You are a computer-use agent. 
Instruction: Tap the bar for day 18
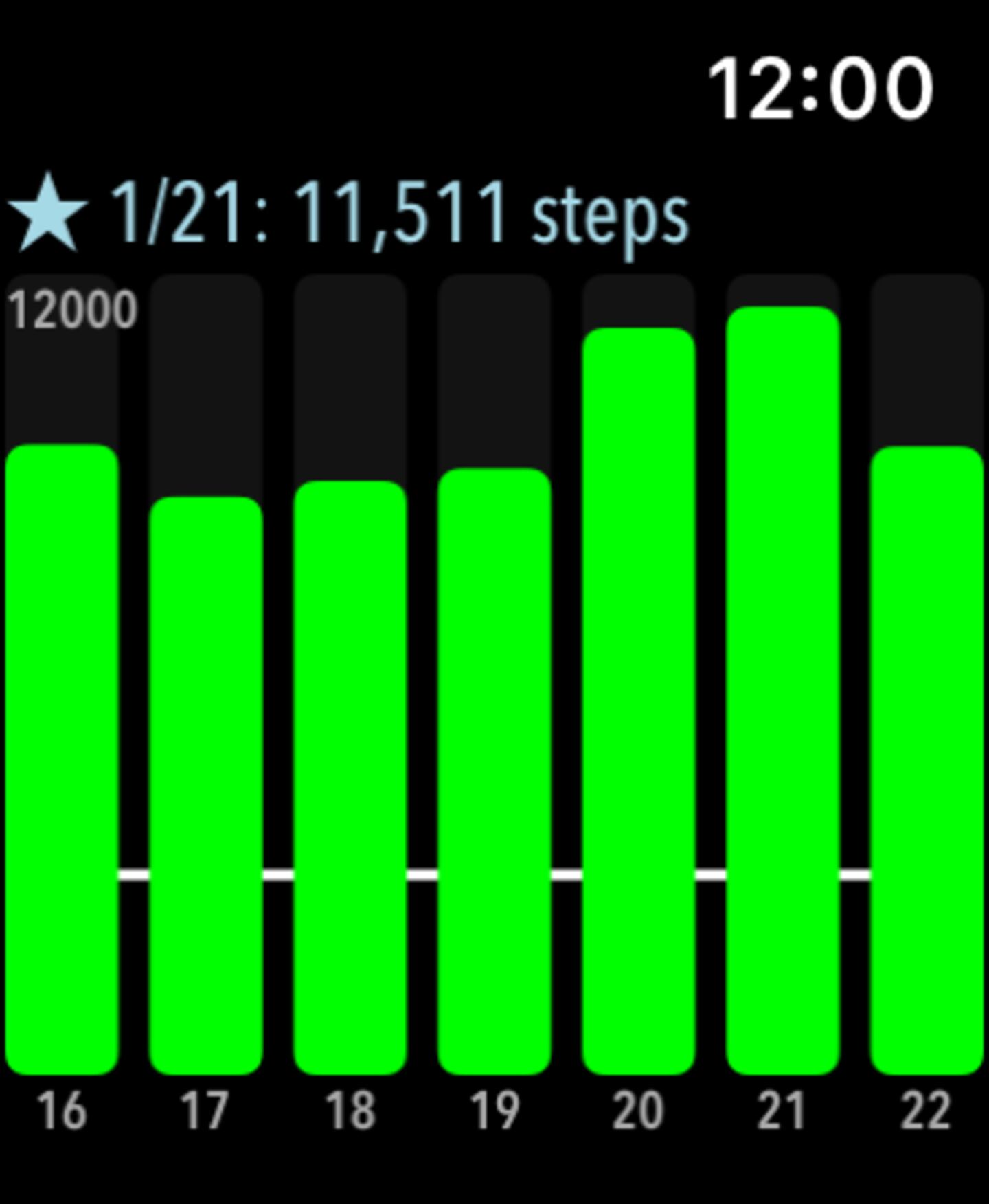tap(350, 777)
